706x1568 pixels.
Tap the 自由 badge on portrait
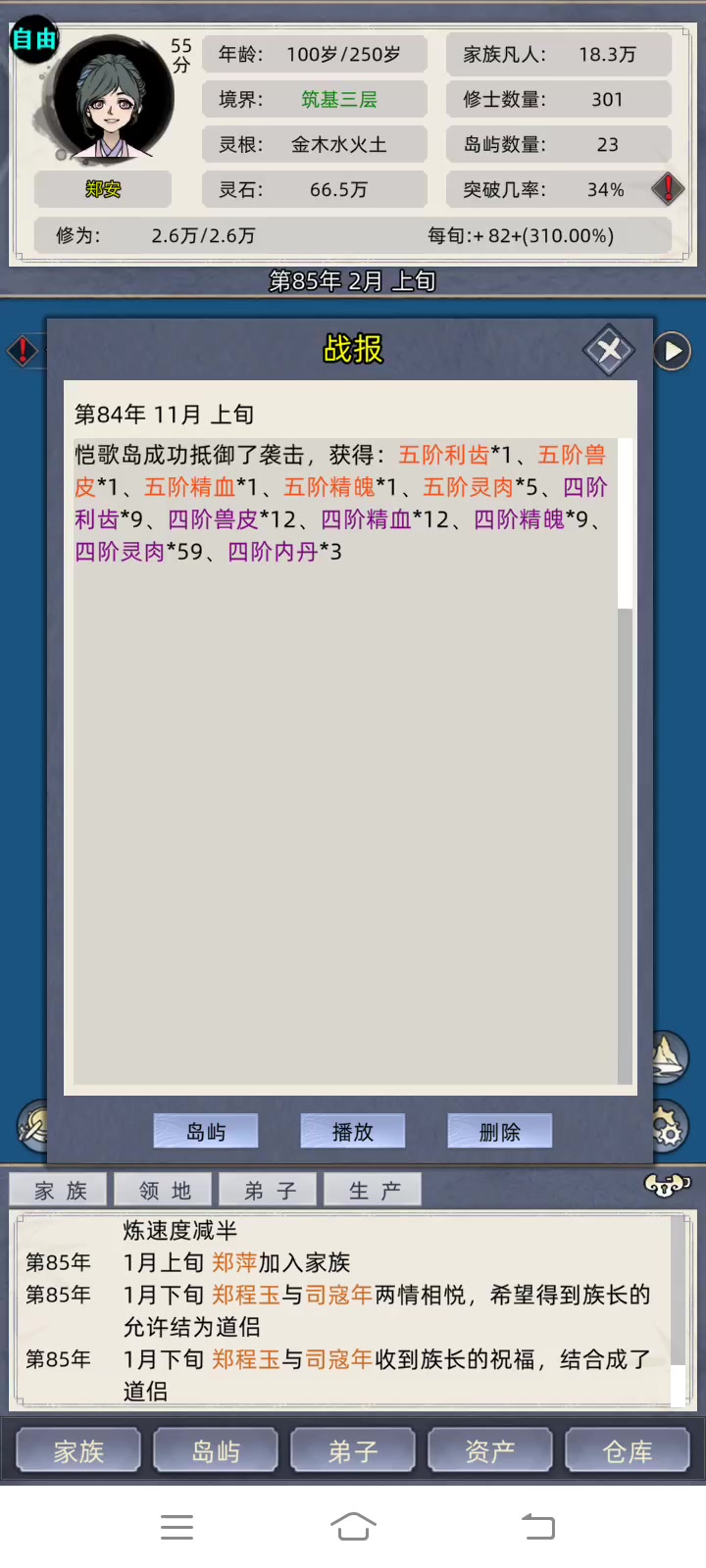pyautogui.click(x=33, y=39)
